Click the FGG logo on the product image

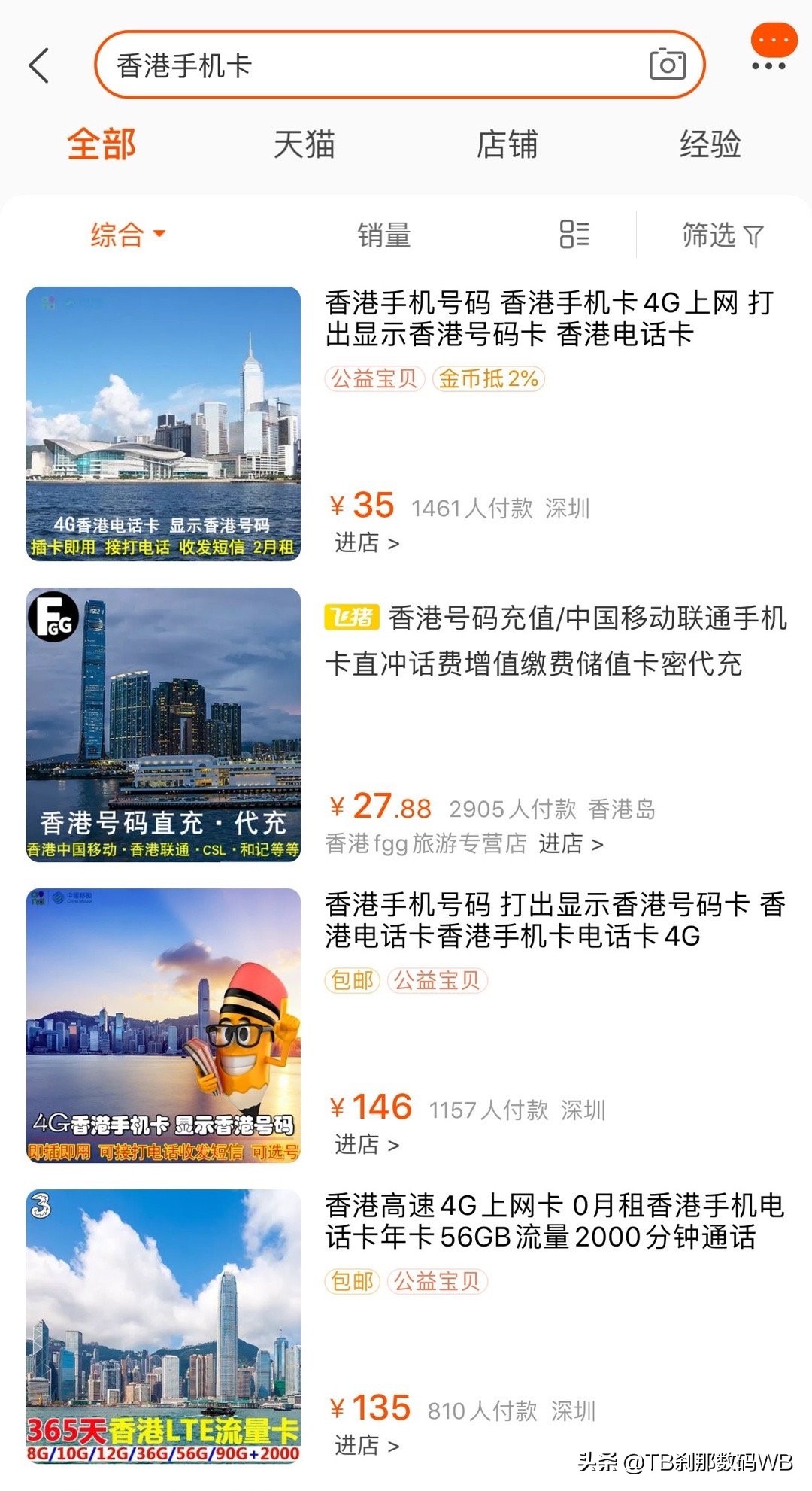pos(54,618)
